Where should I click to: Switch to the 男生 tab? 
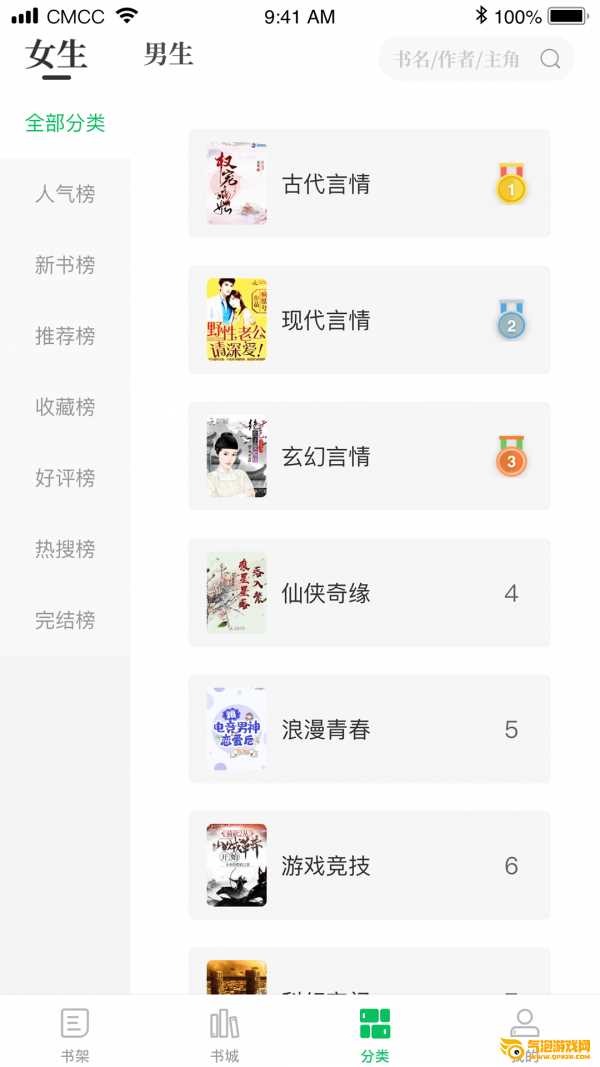[168, 55]
